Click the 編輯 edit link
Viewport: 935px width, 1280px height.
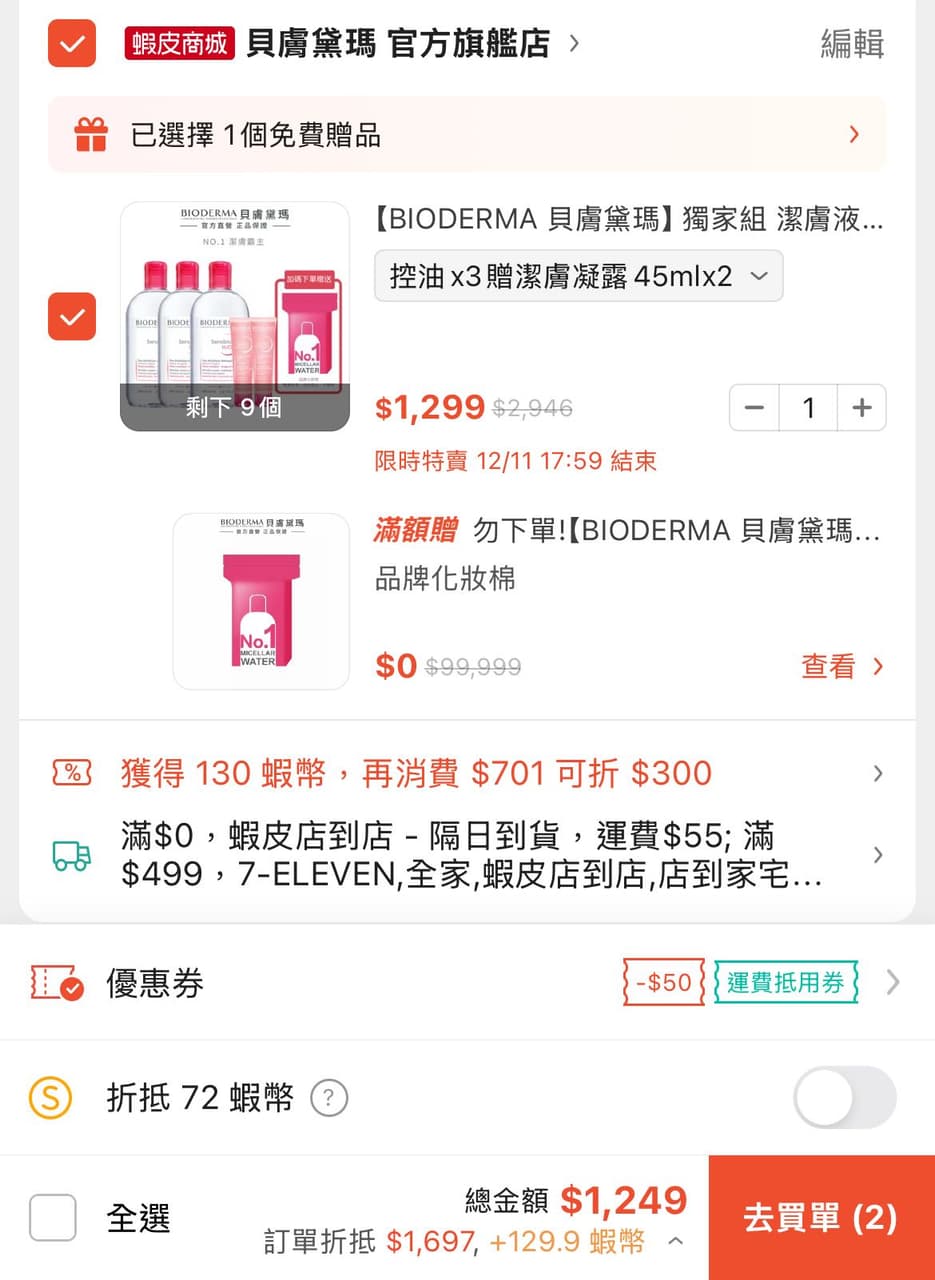(852, 43)
